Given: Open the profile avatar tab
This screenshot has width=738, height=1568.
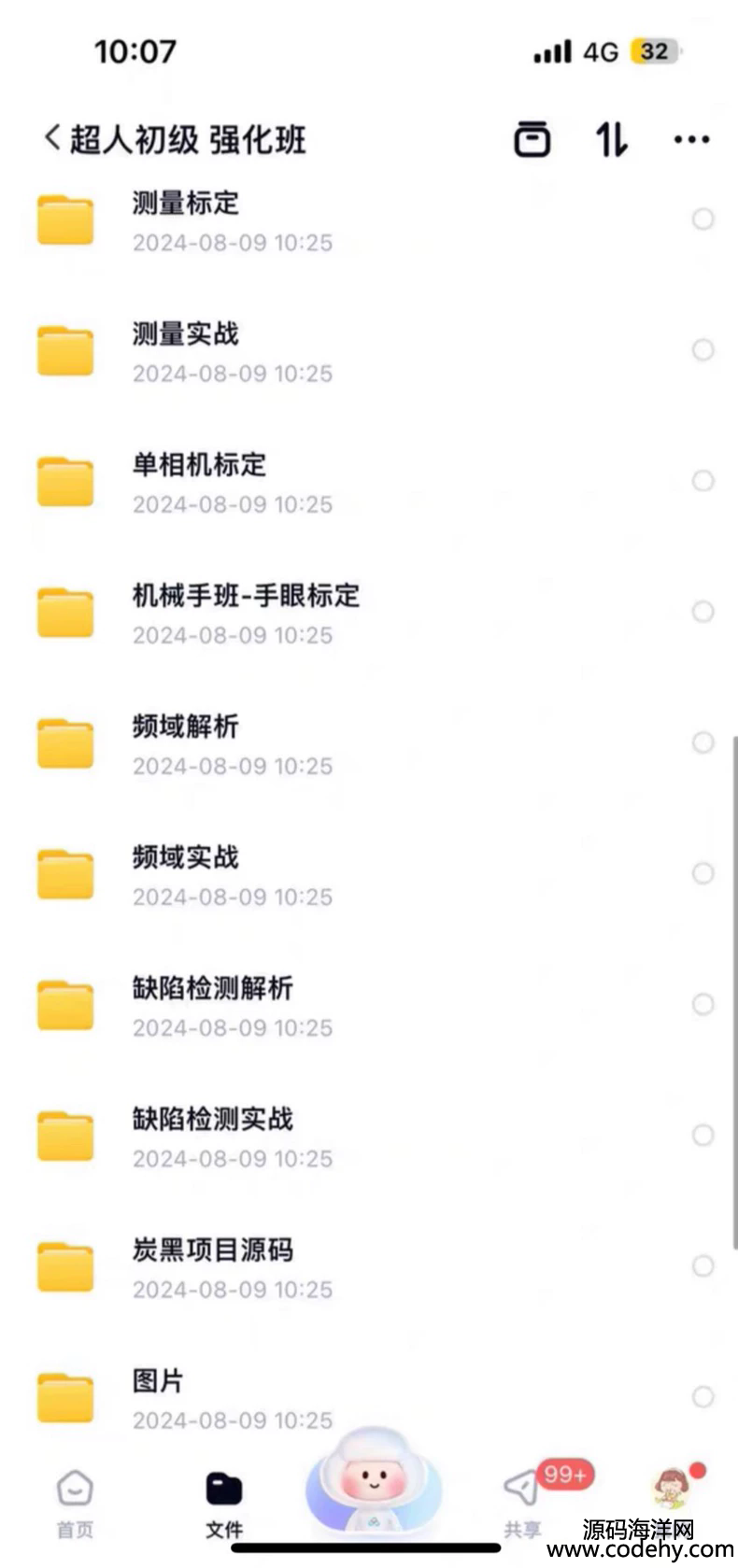Looking at the screenshot, I should coord(671,1490).
